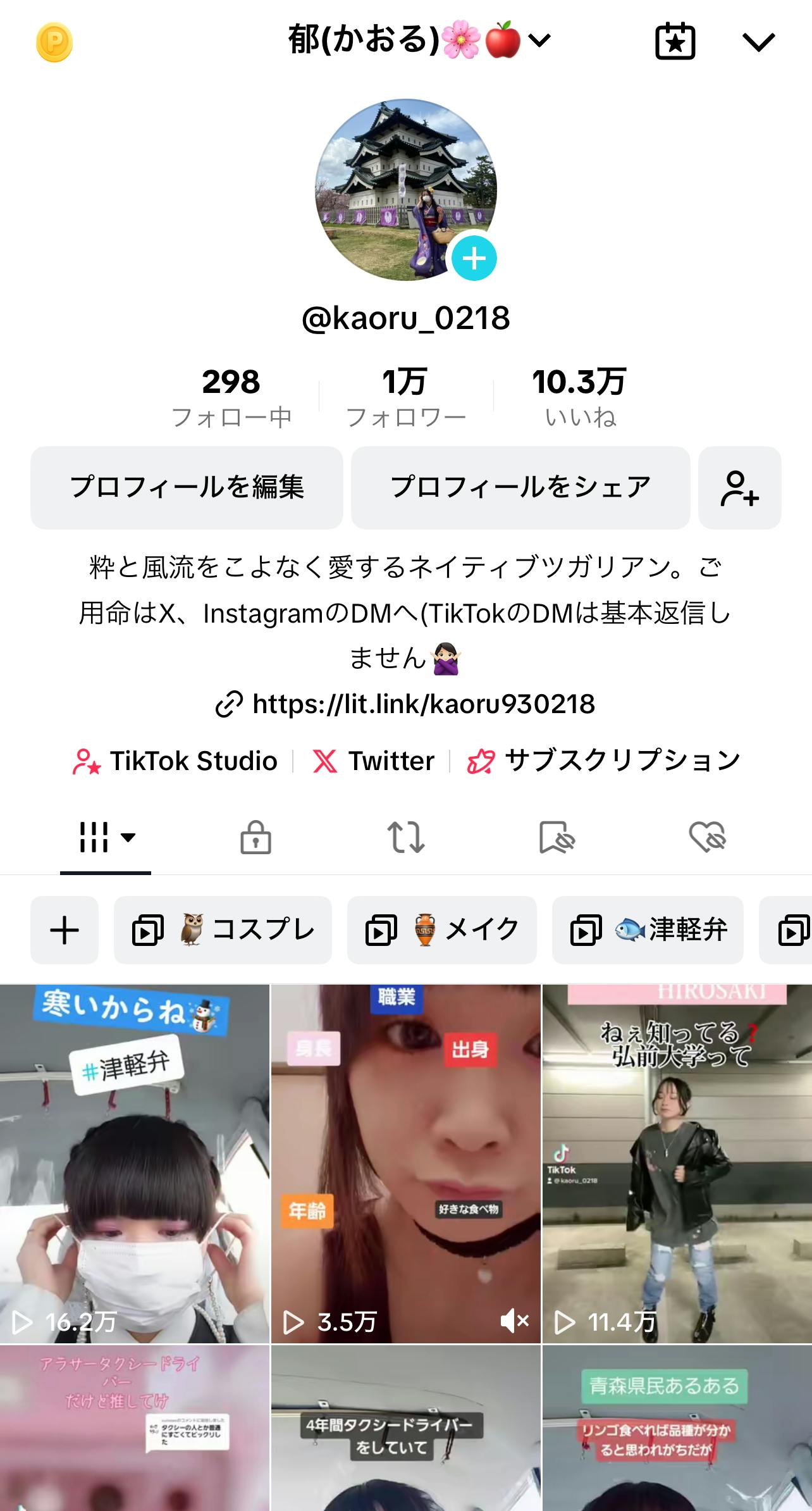Switch to the hidden liked videos tab
Screen dimensions: 812x1511
(x=707, y=837)
